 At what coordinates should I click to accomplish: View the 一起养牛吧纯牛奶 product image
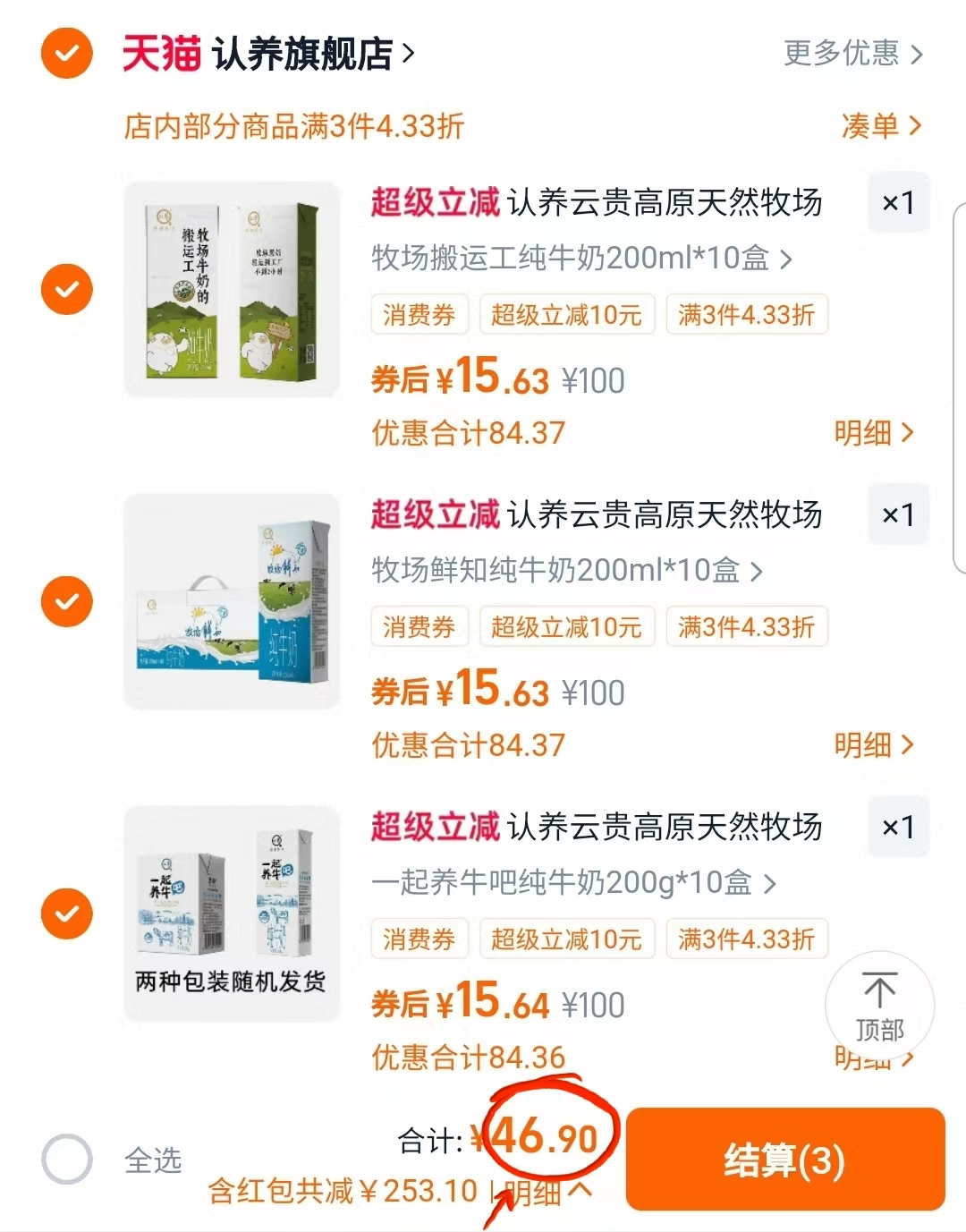point(232,913)
